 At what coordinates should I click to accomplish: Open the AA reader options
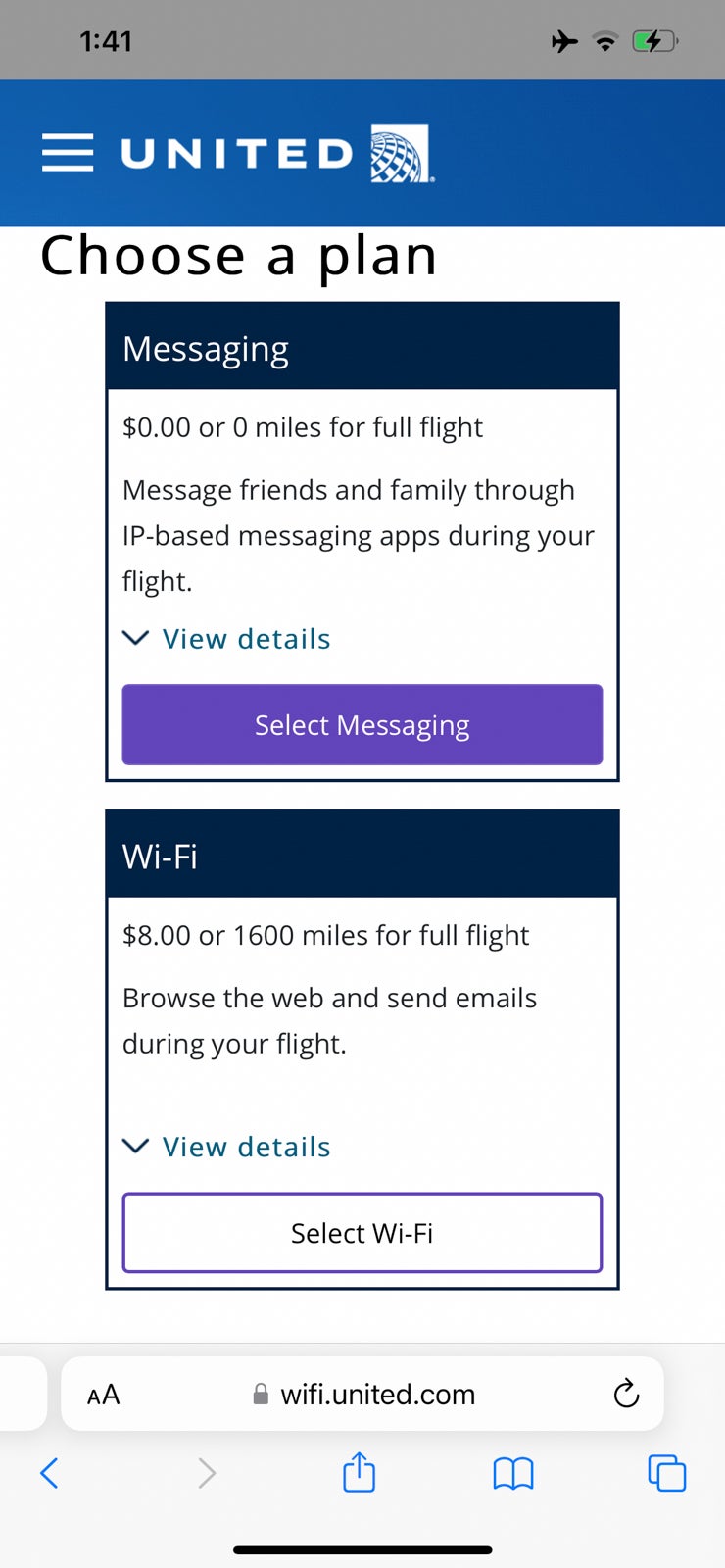103,1395
